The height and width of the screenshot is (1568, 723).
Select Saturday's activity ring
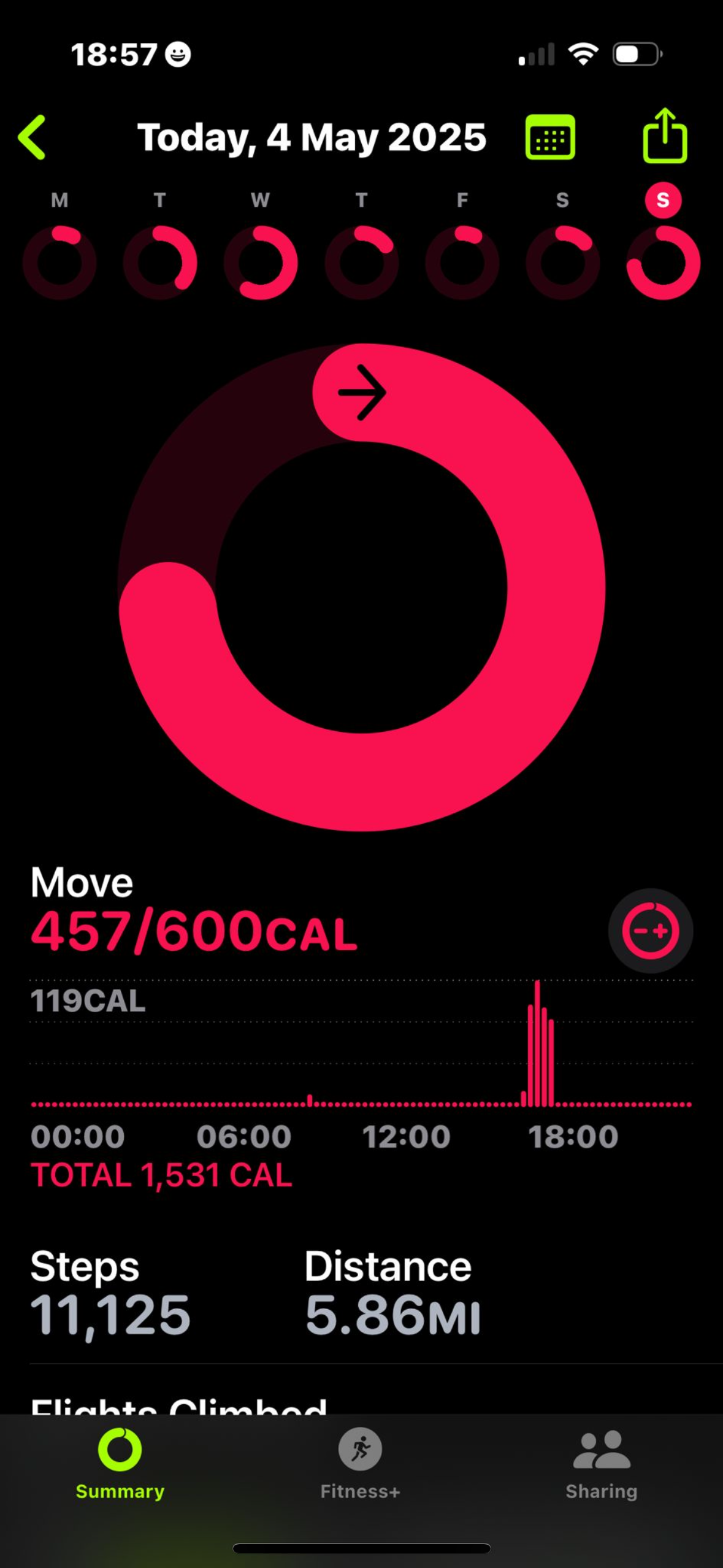pos(563,263)
